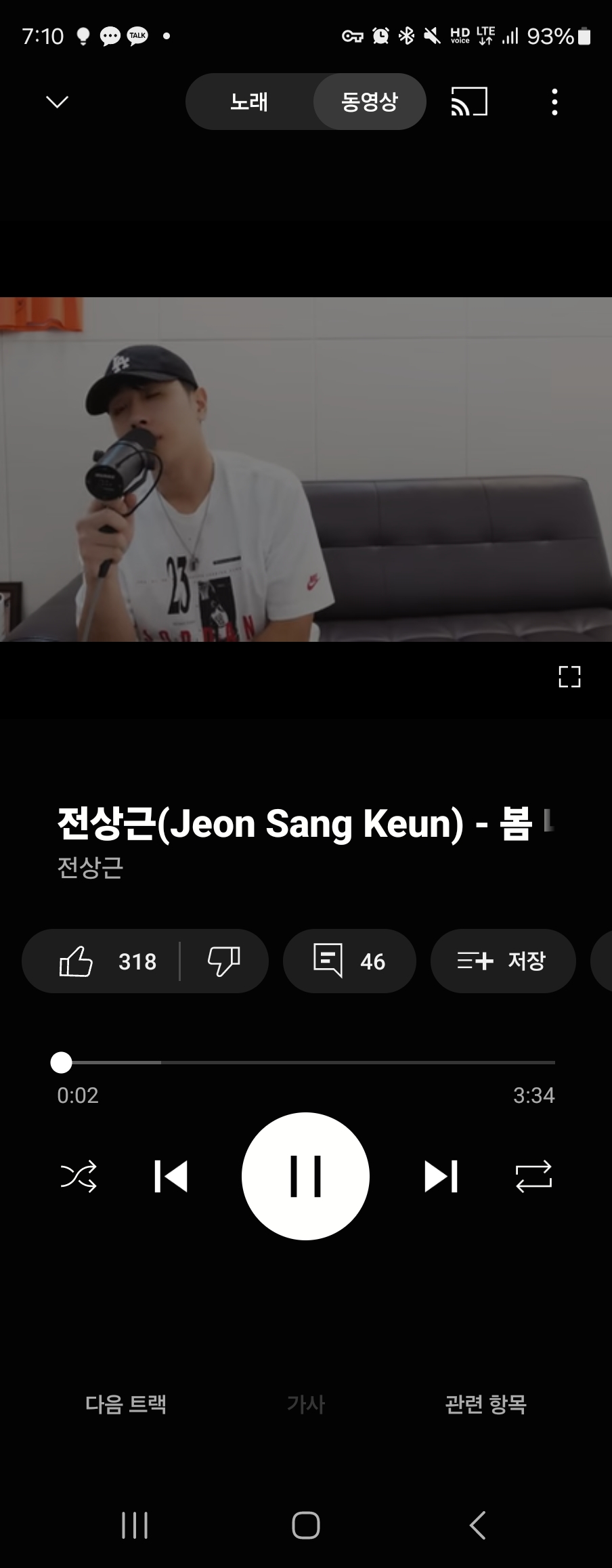The height and width of the screenshot is (1568, 612).
Task: Open artist page 전상근 below the title
Action: 90,867
